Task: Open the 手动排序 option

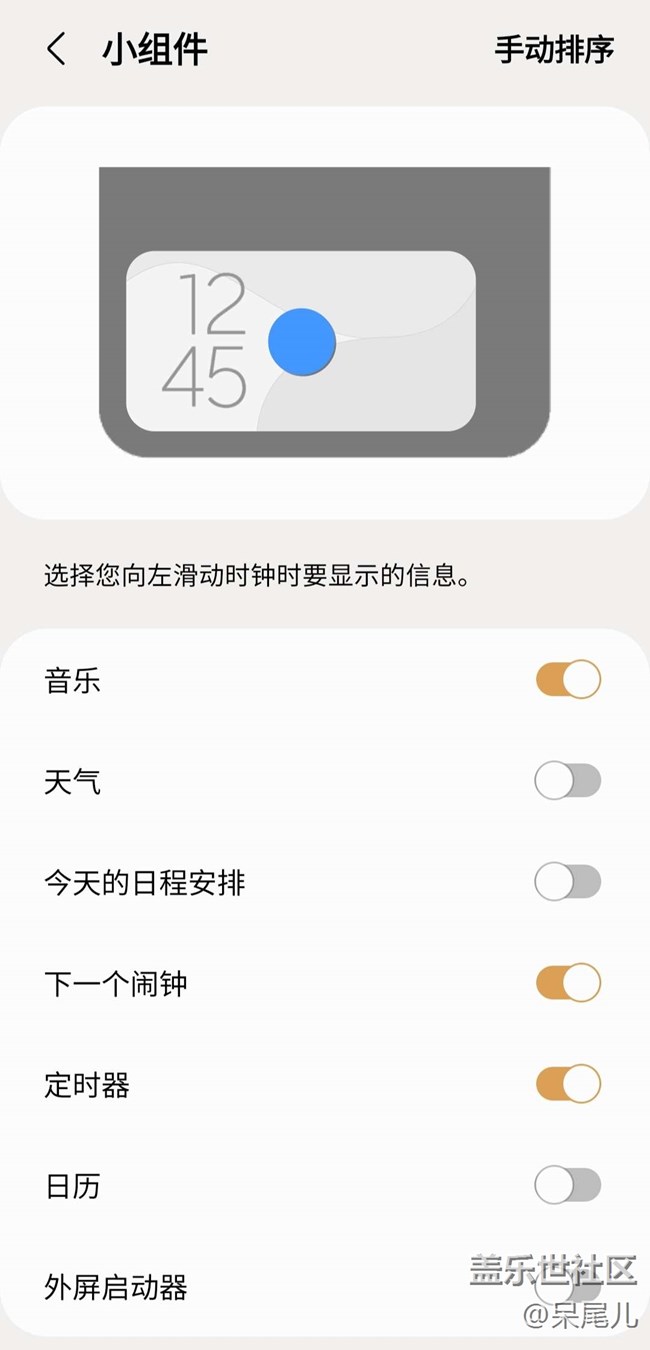Action: click(x=554, y=49)
